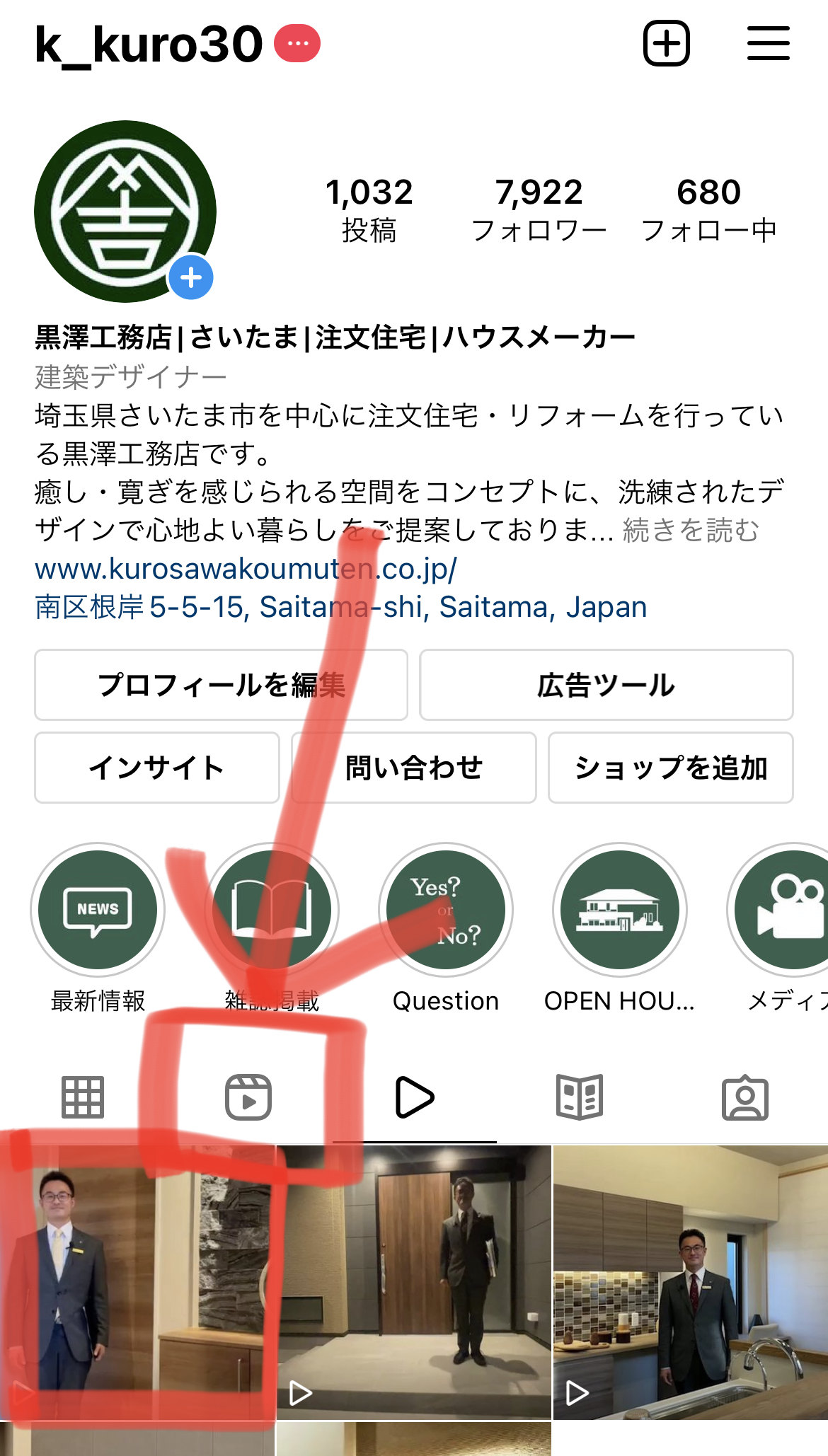The image size is (828, 1456).
Task: Open 広告ツール
Action: (x=606, y=685)
